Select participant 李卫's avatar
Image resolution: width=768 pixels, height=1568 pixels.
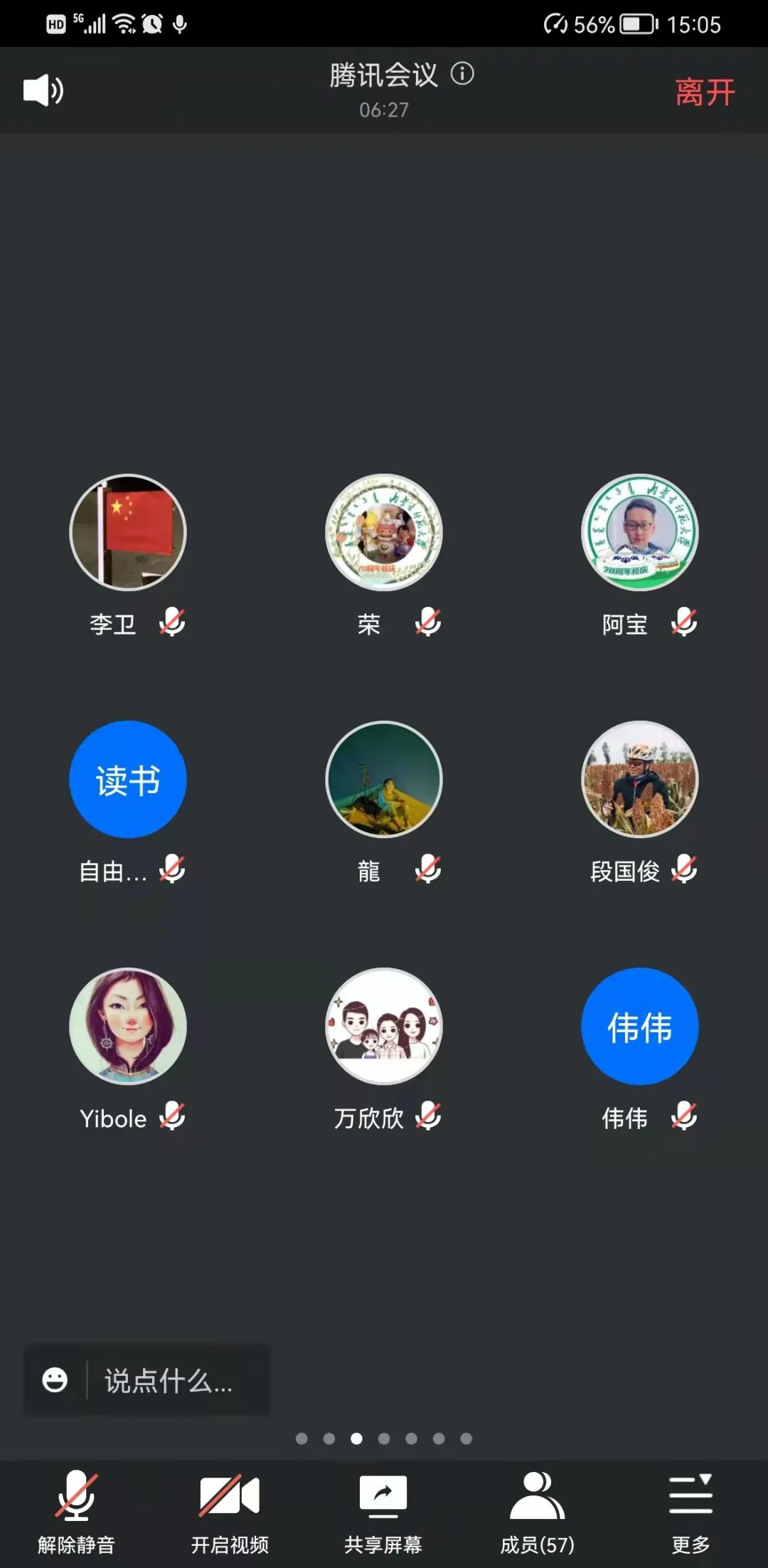(x=128, y=532)
